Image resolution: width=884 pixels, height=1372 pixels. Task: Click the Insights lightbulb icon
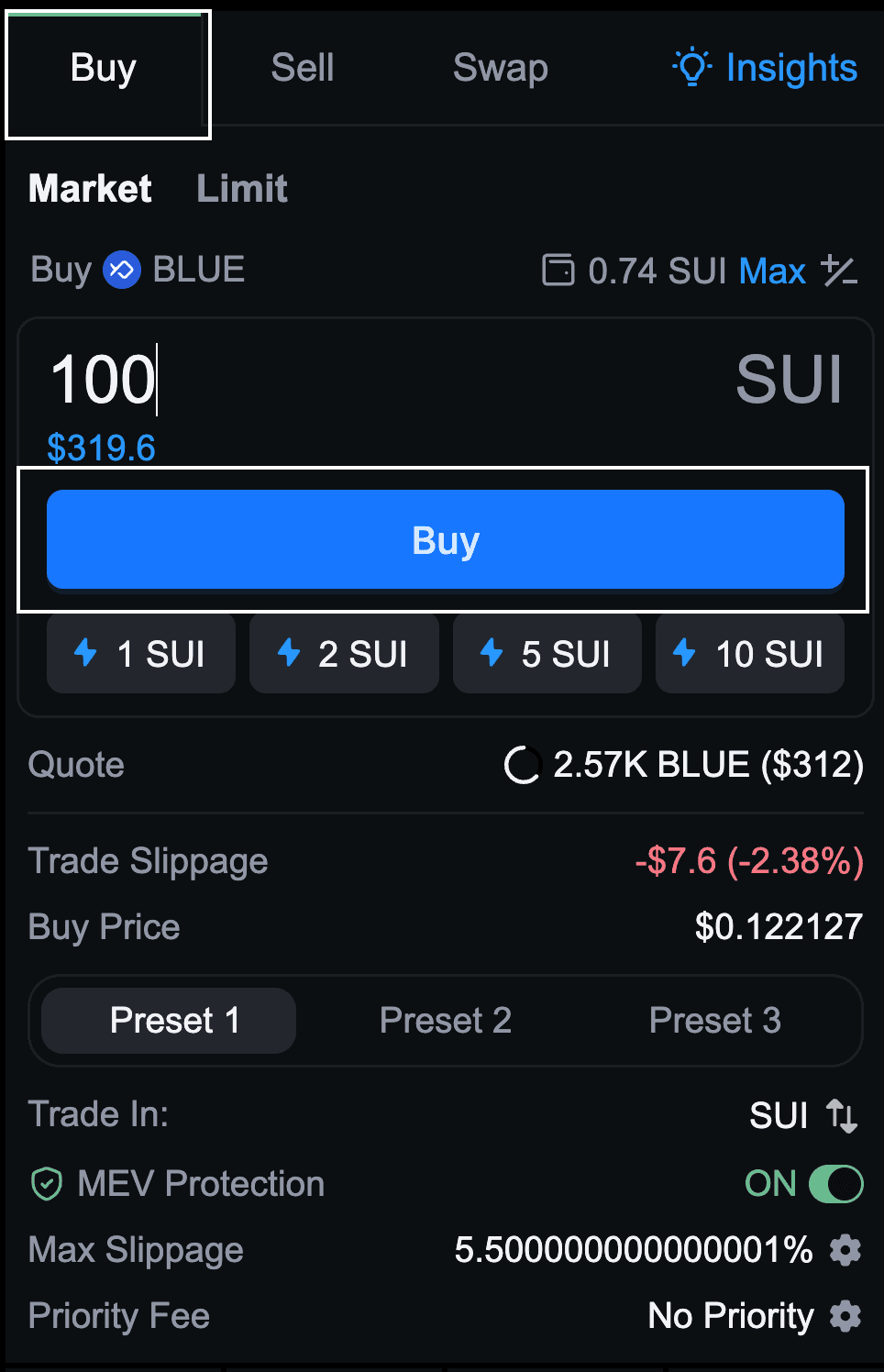pyautogui.click(x=691, y=66)
